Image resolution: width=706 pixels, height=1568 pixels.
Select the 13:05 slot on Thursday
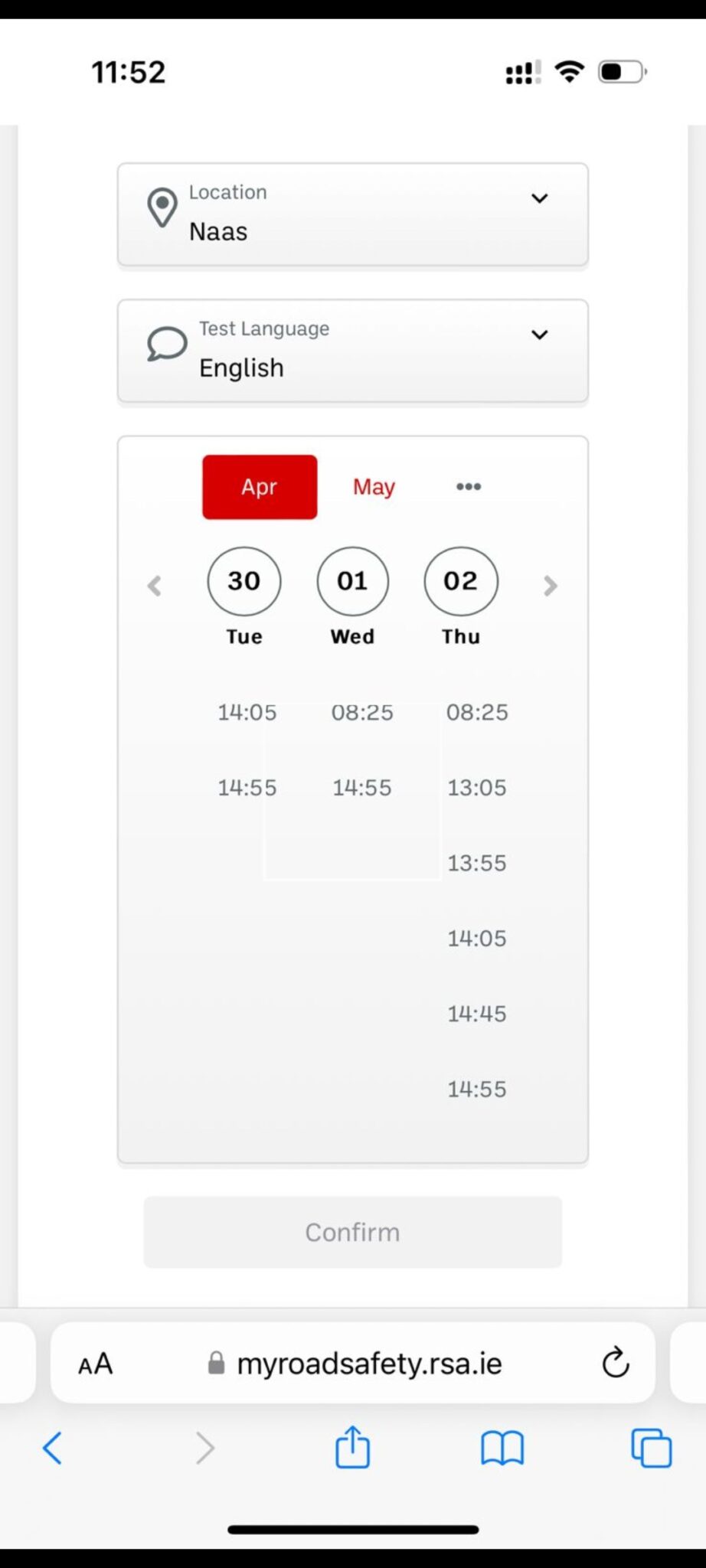(x=476, y=787)
